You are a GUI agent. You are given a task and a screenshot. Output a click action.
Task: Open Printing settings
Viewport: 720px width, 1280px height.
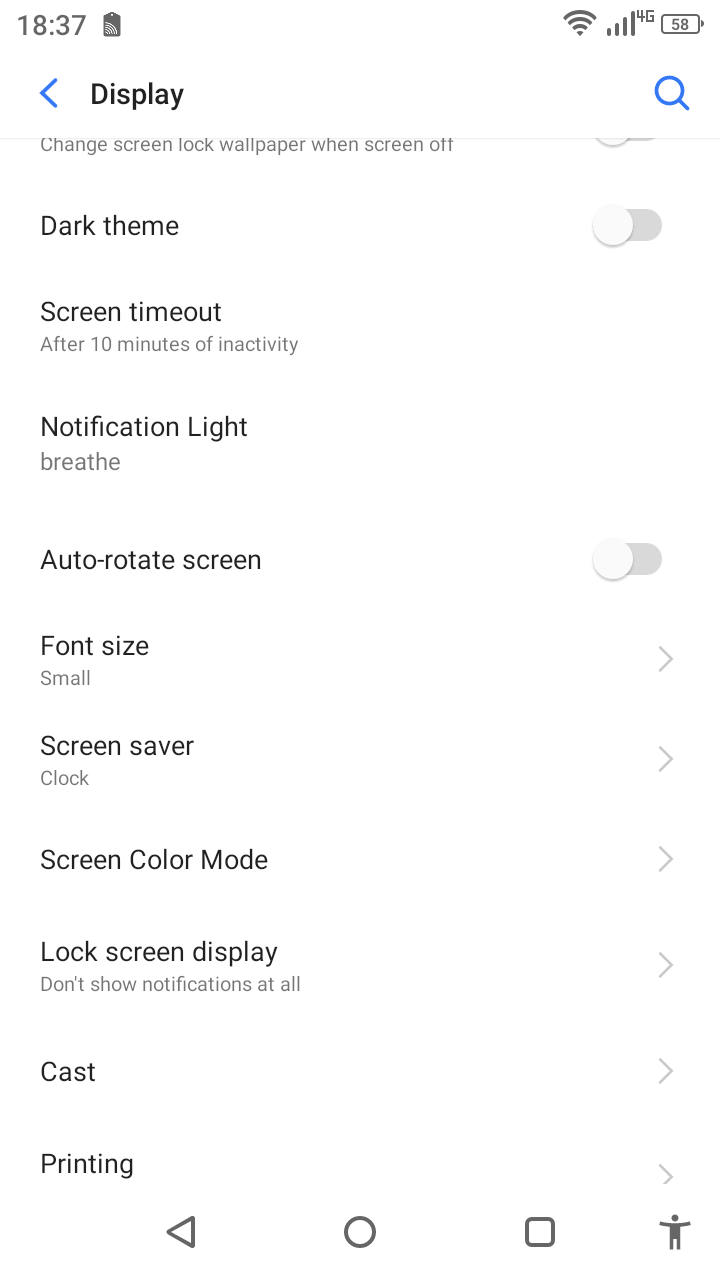360,1165
